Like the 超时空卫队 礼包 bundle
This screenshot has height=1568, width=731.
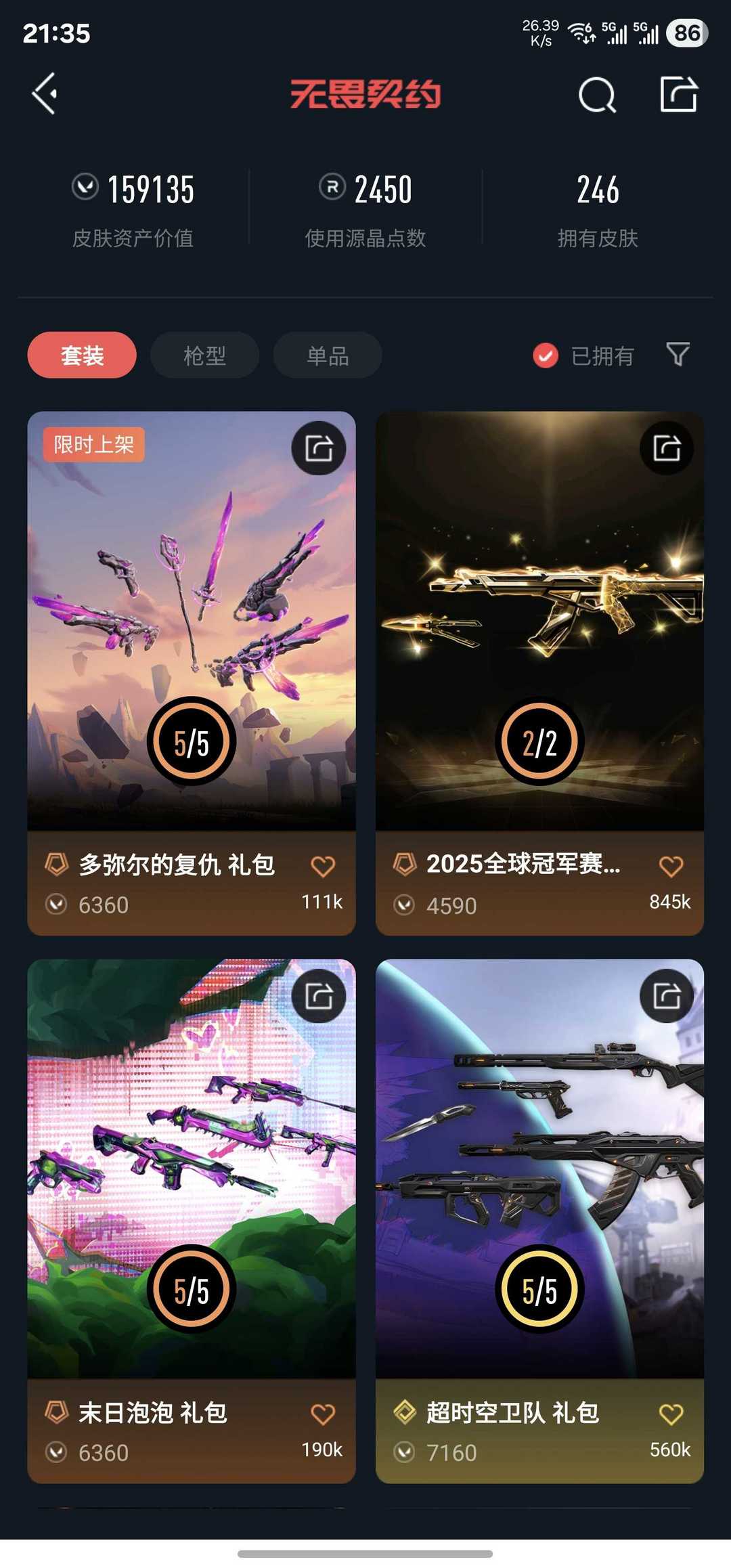(671, 1414)
